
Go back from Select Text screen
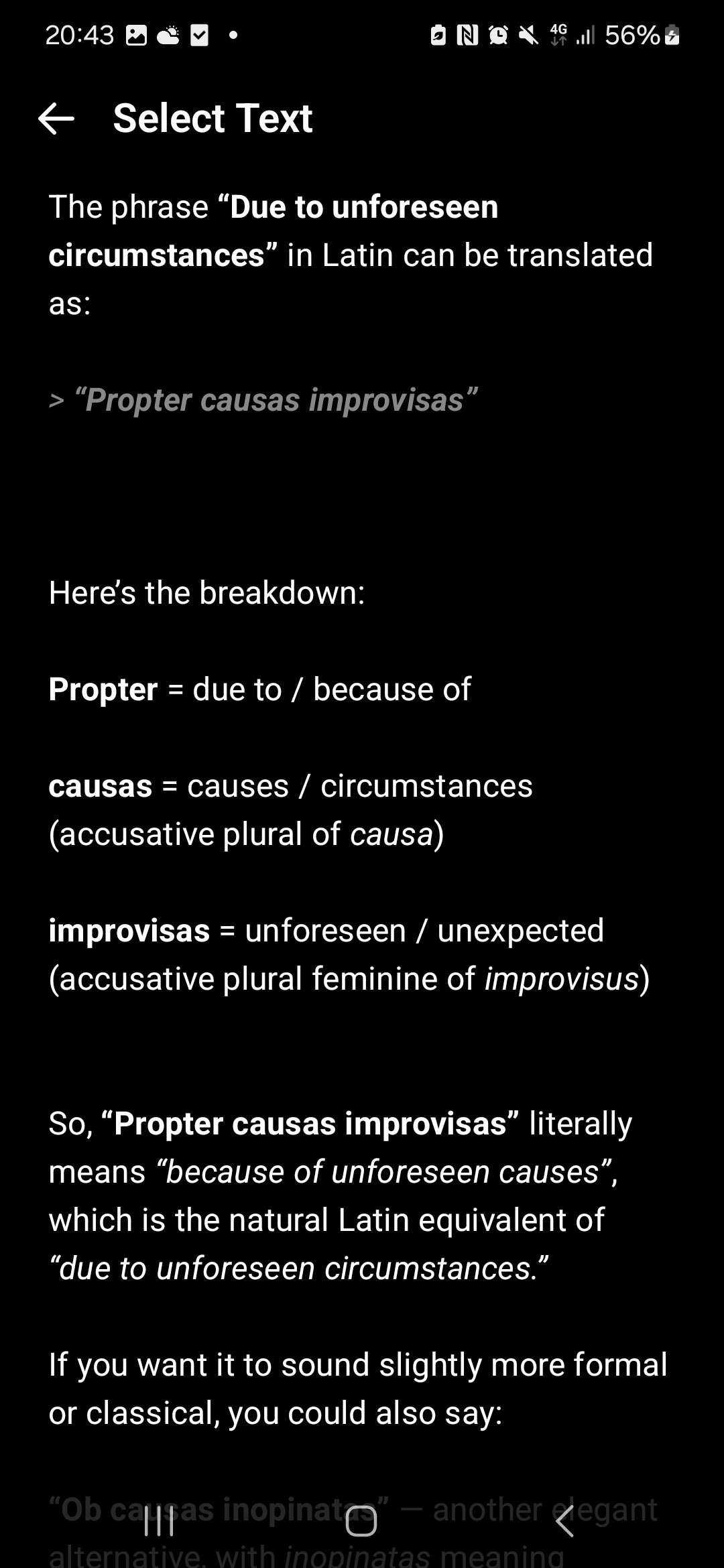coord(56,119)
